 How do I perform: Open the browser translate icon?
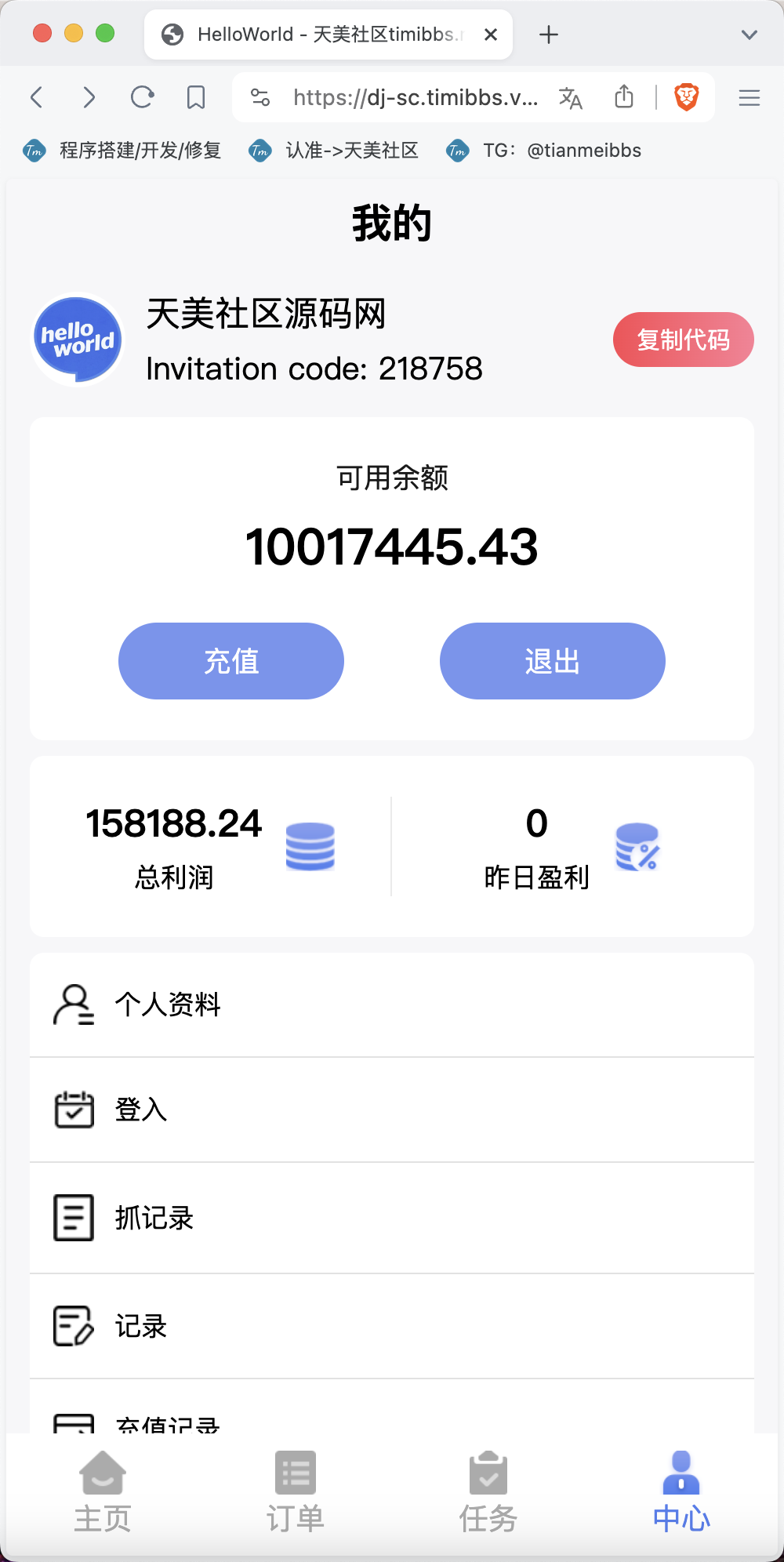click(x=571, y=98)
